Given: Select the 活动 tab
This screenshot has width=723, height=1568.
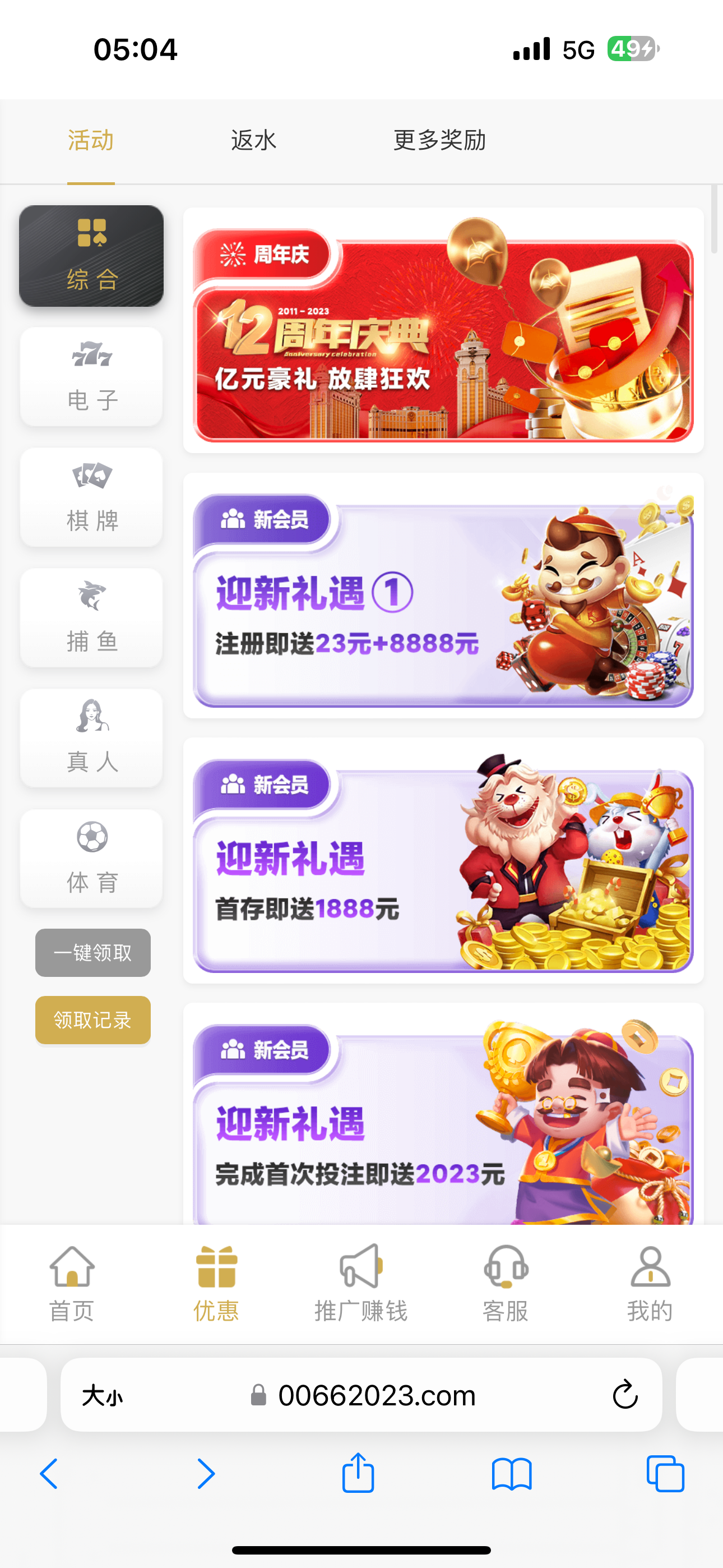Looking at the screenshot, I should [91, 141].
